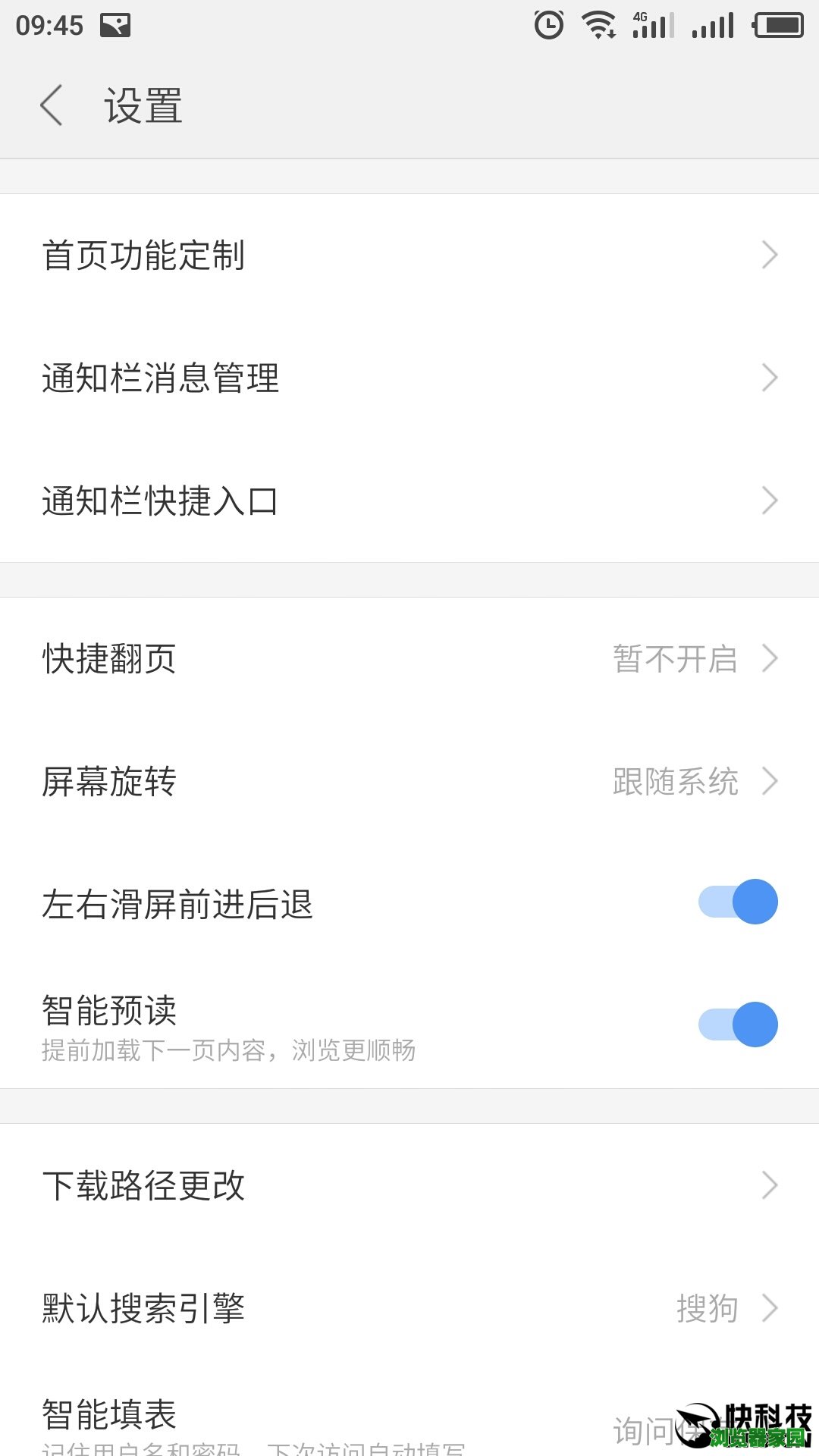Open 首页功能定制 settings
819x1456 pixels.
(409, 255)
